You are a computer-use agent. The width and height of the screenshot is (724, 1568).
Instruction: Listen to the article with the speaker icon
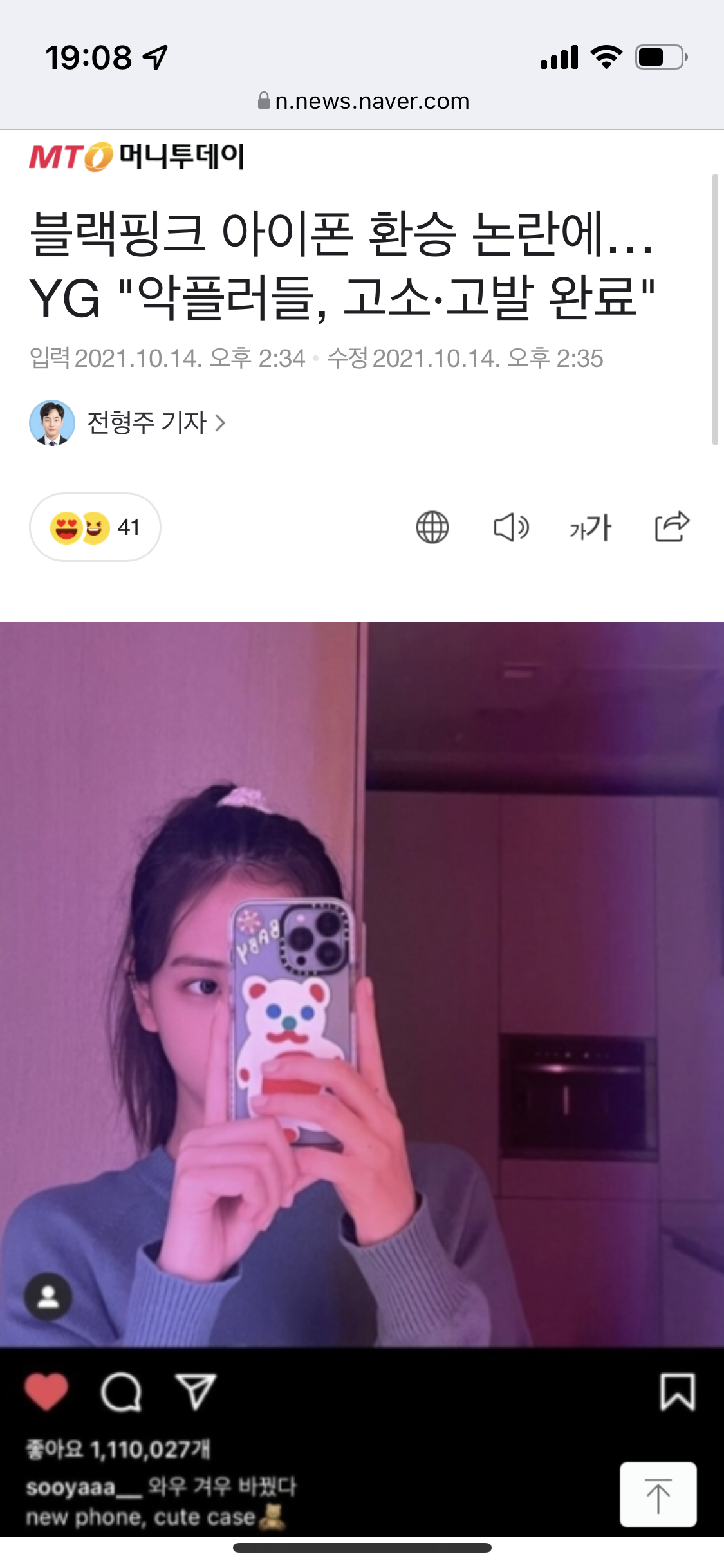pyautogui.click(x=511, y=527)
